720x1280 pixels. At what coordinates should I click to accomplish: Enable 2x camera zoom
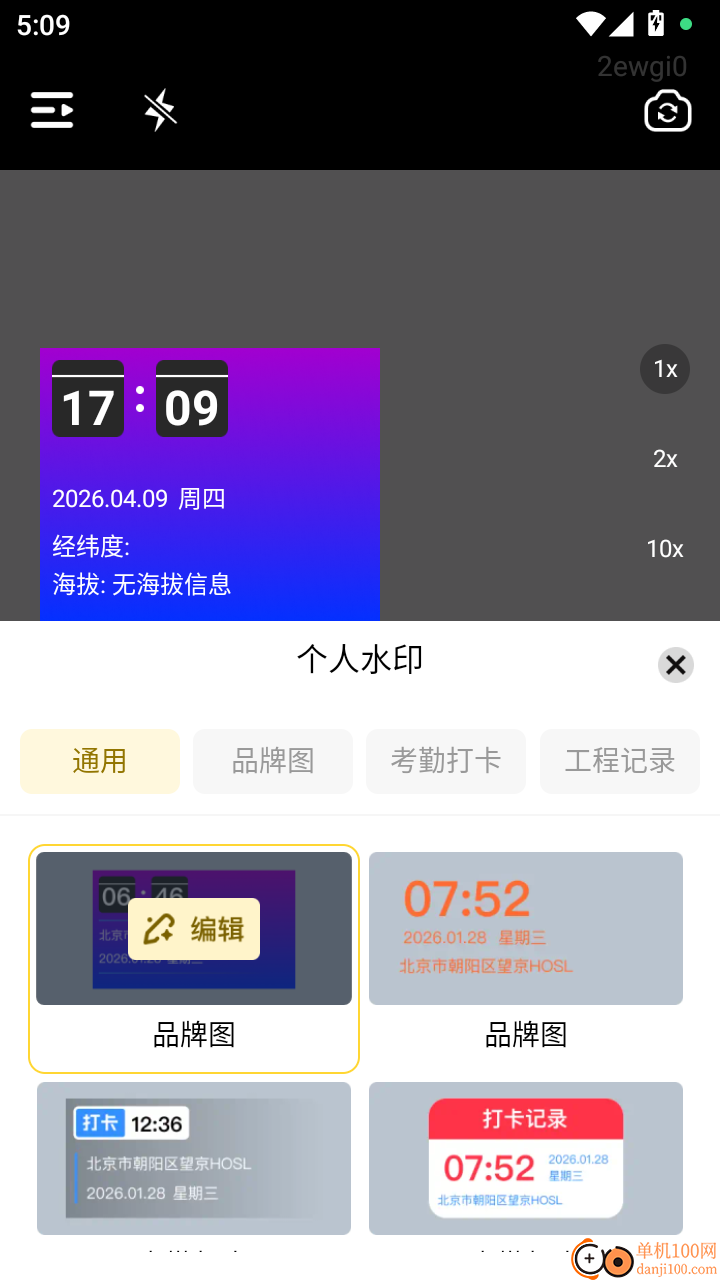664,459
